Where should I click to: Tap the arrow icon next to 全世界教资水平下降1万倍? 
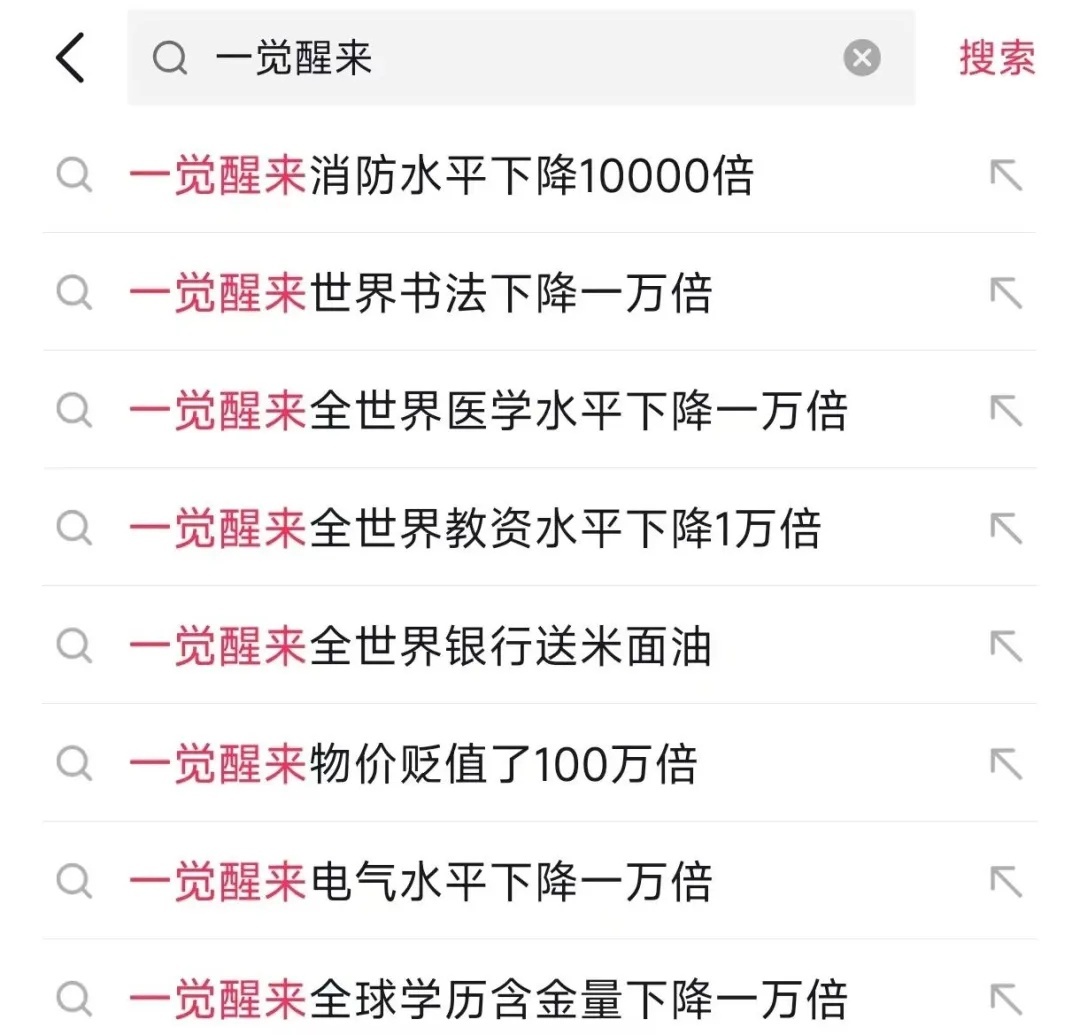1006,529
